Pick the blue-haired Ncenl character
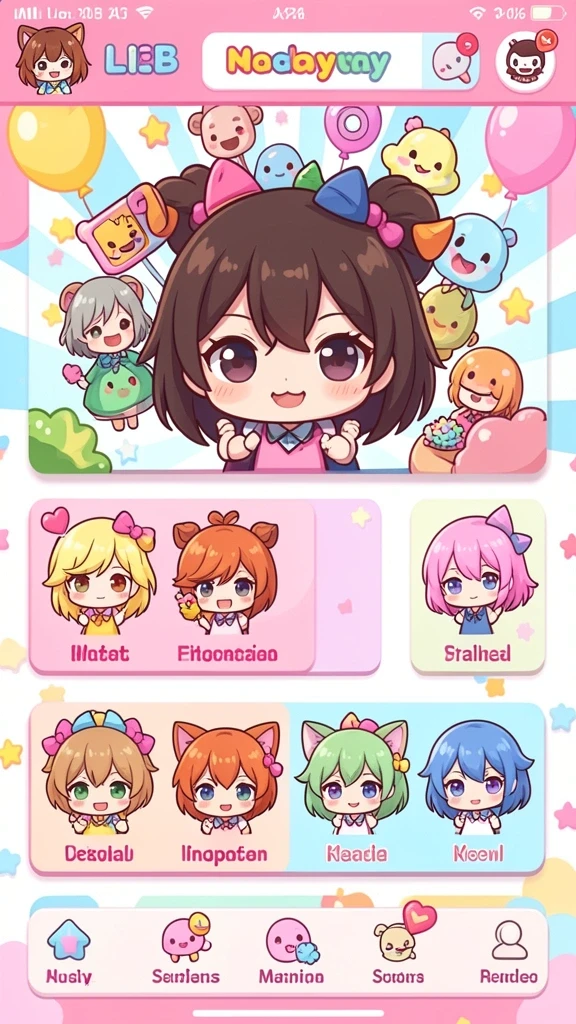 click(x=477, y=787)
